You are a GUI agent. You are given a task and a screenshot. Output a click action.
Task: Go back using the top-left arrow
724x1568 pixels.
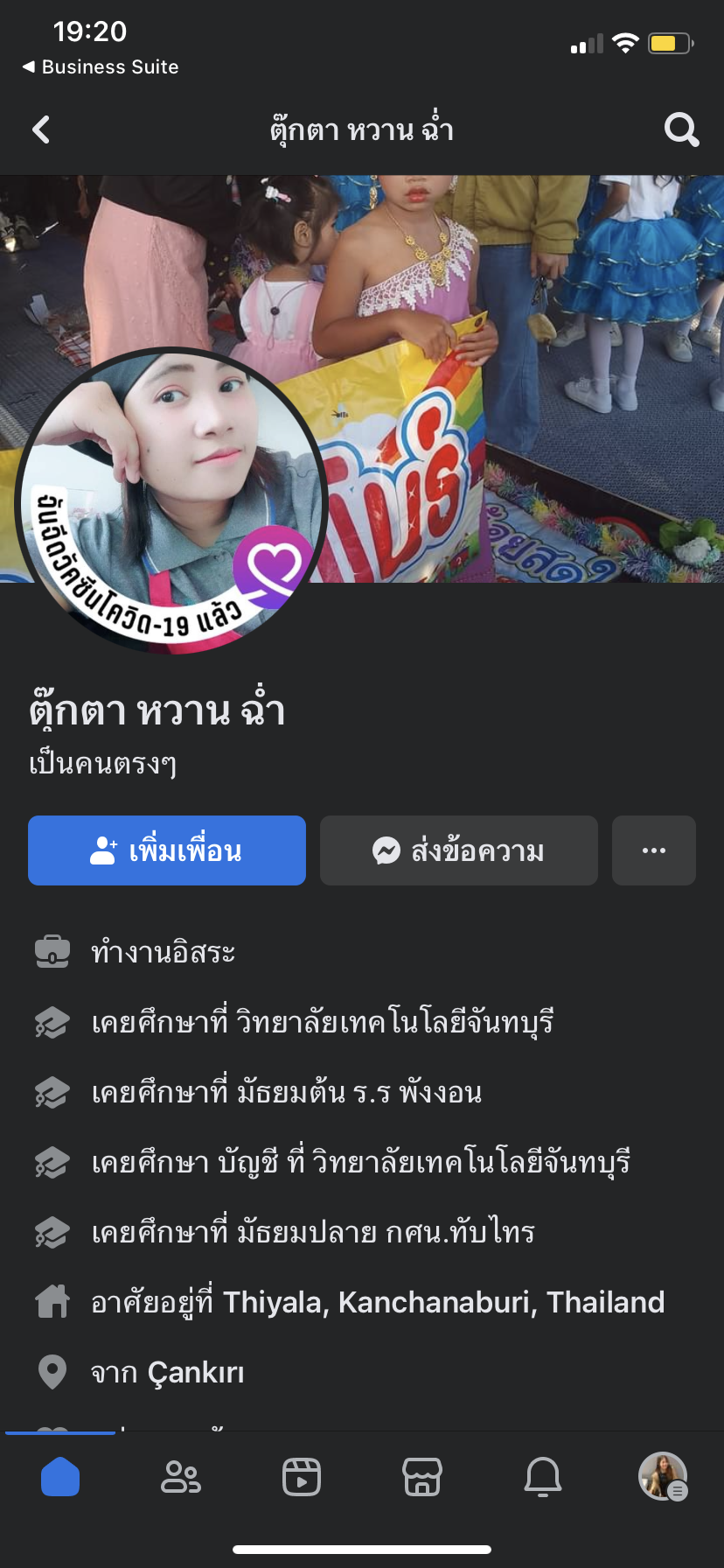(41, 130)
